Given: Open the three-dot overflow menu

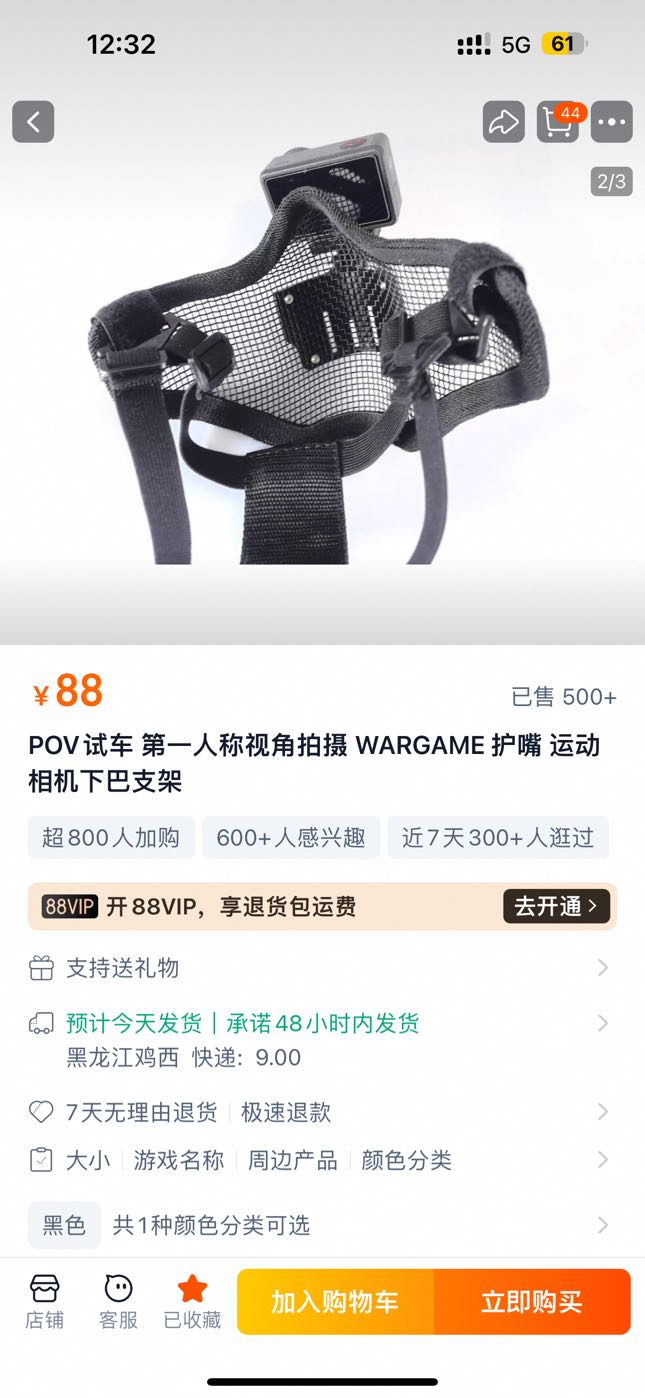Looking at the screenshot, I should click(x=612, y=122).
